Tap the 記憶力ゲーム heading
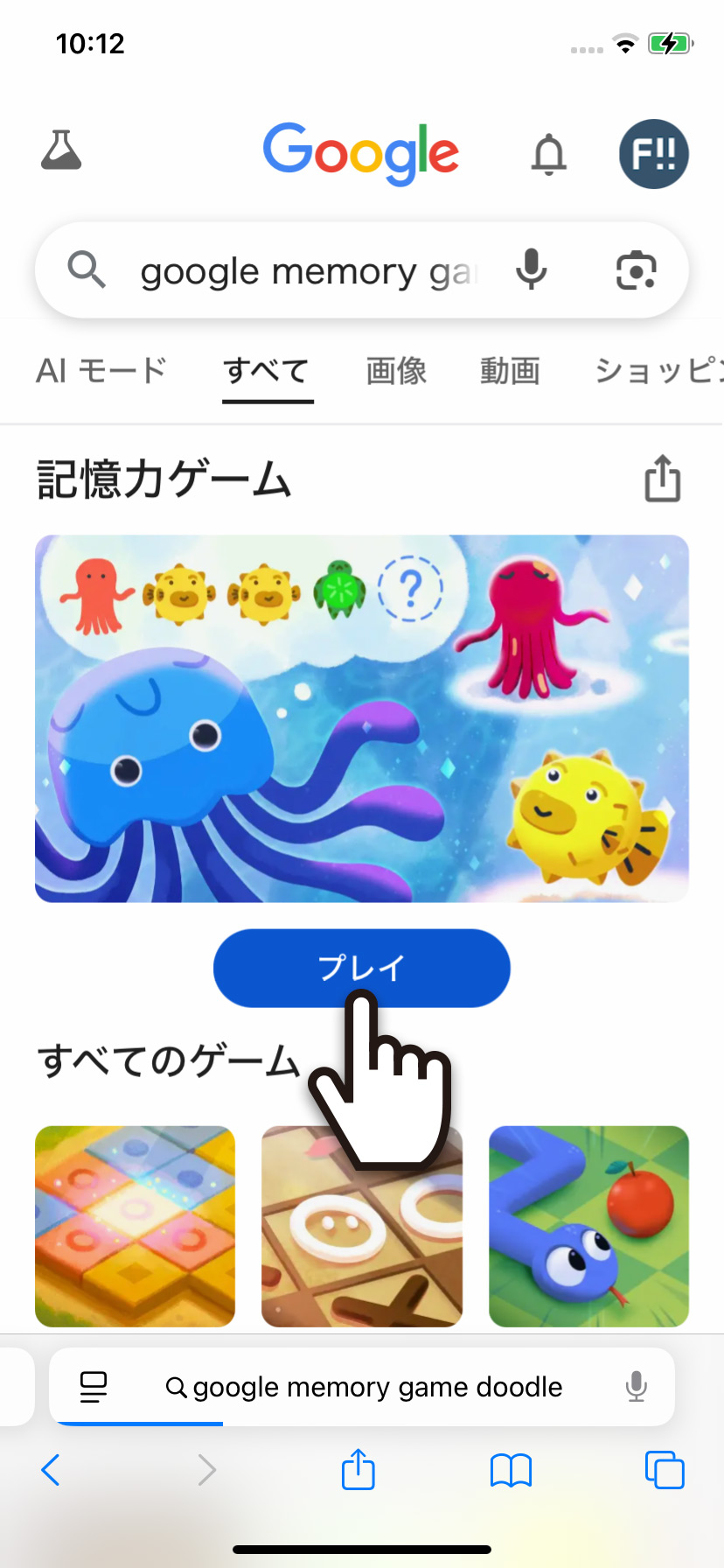This screenshot has height=1568, width=724. point(162,479)
